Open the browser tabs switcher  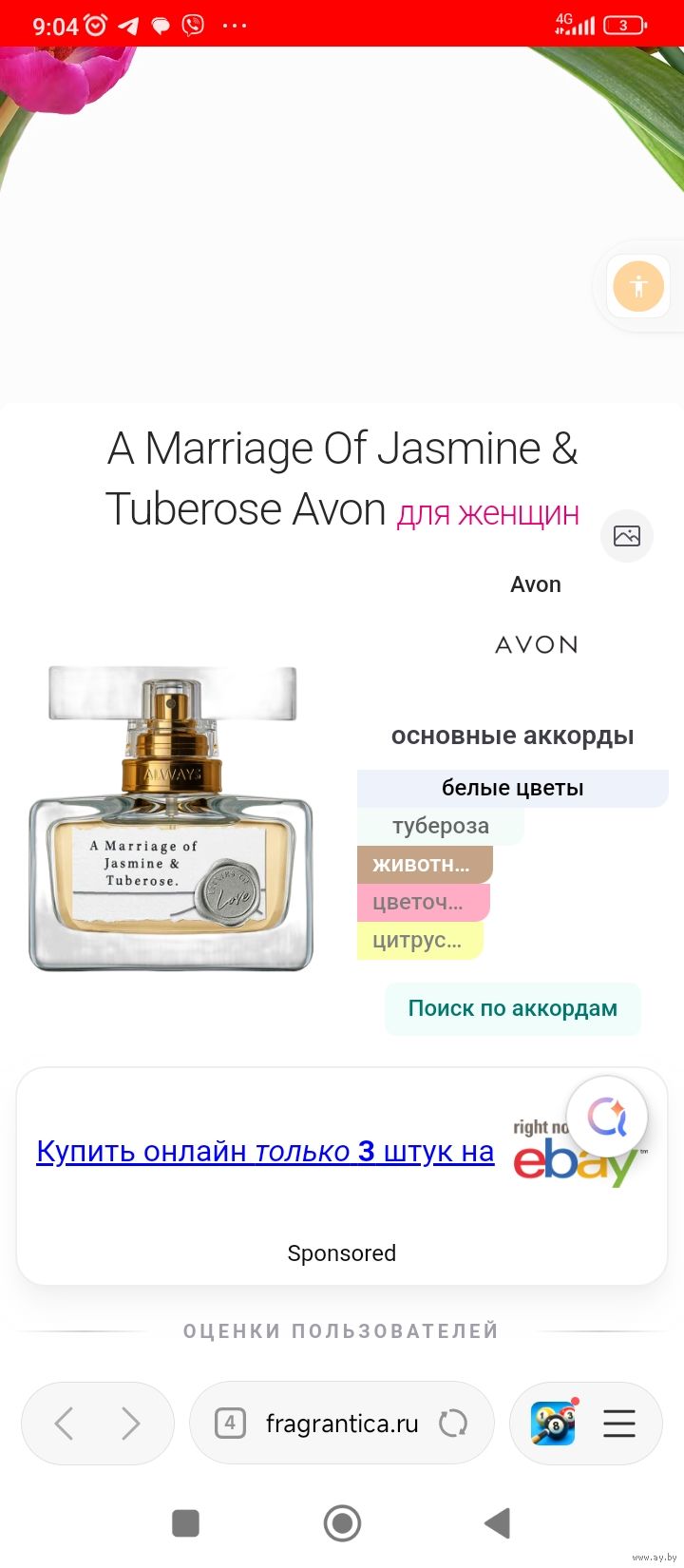coord(230,1424)
